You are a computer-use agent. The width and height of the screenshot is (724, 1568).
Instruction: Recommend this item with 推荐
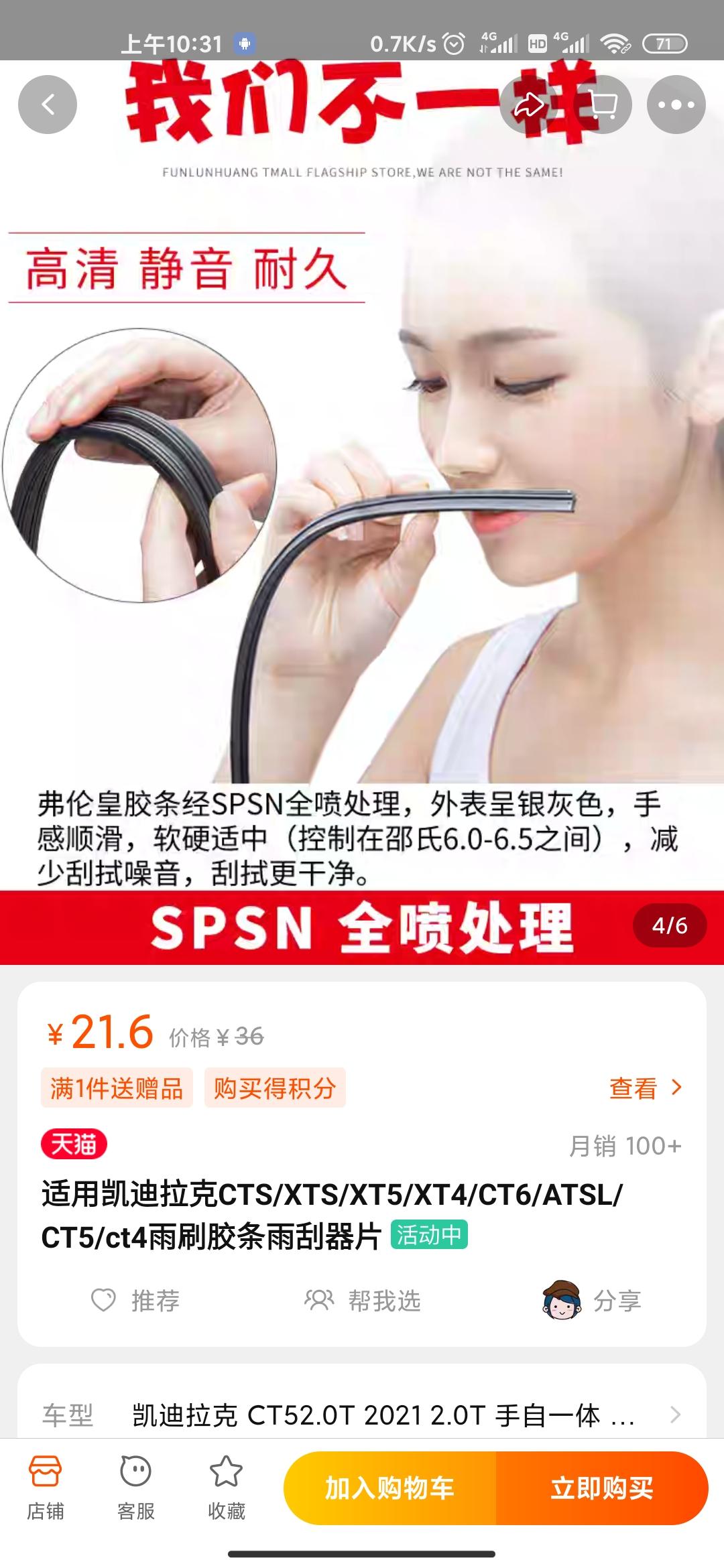point(135,1301)
